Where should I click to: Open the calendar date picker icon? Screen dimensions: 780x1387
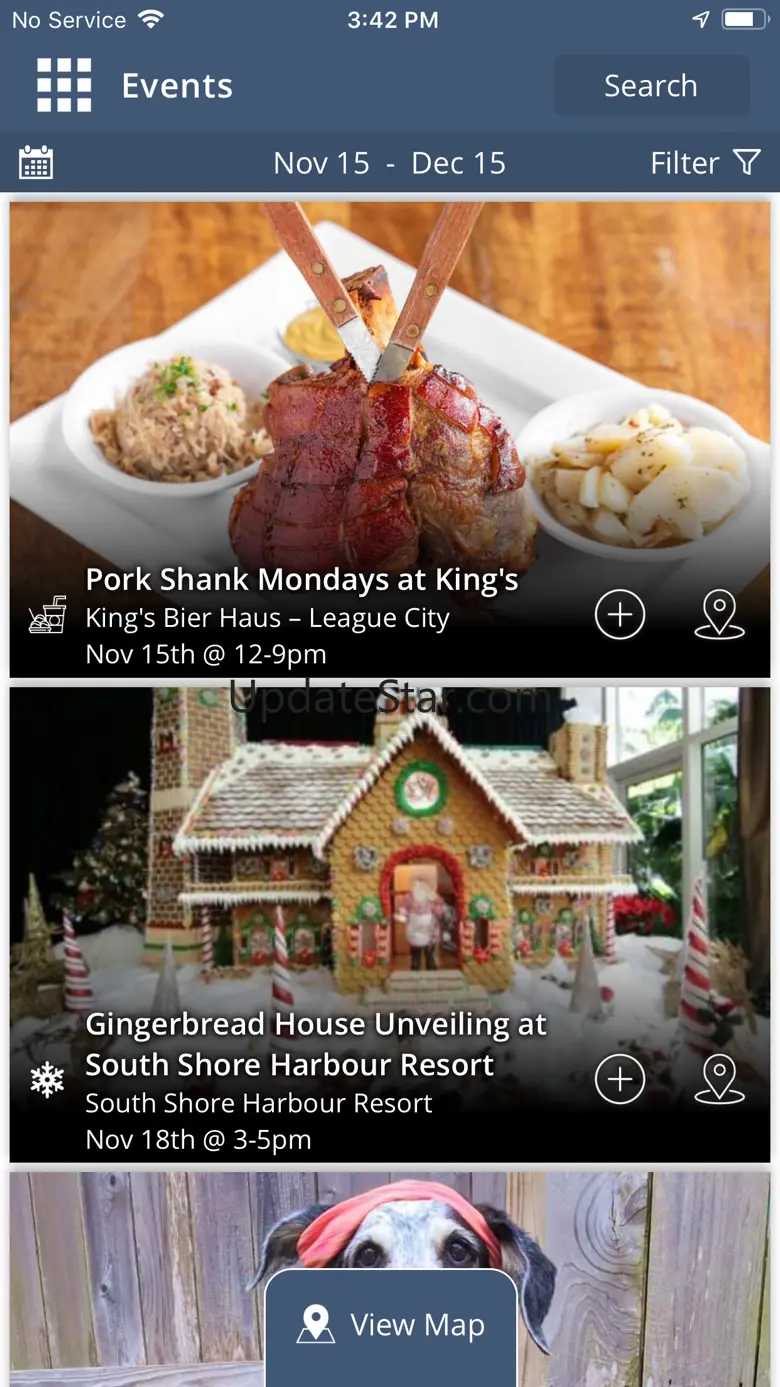(x=36, y=163)
